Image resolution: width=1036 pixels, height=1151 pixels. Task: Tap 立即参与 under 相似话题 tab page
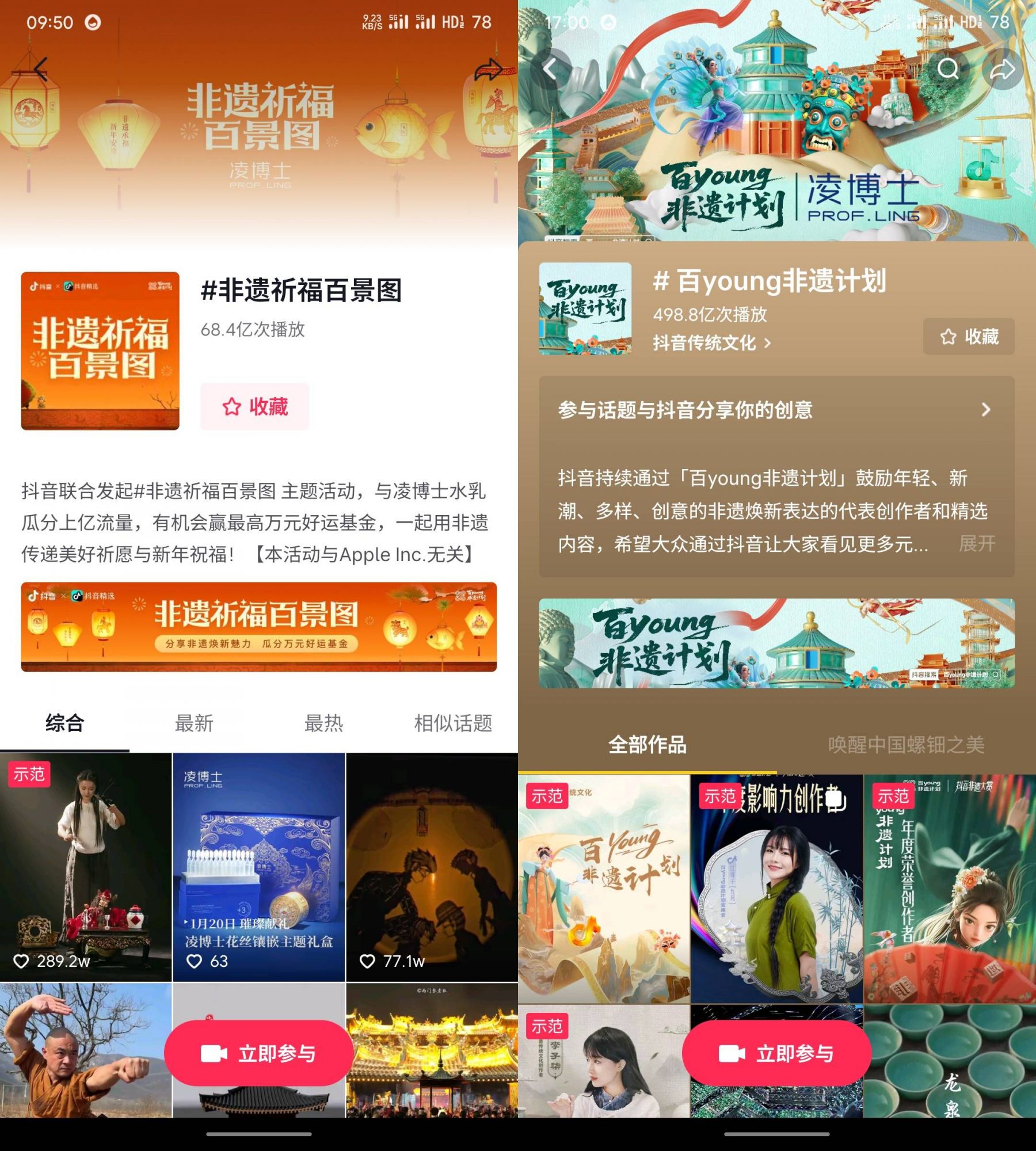pyautogui.click(x=258, y=1054)
